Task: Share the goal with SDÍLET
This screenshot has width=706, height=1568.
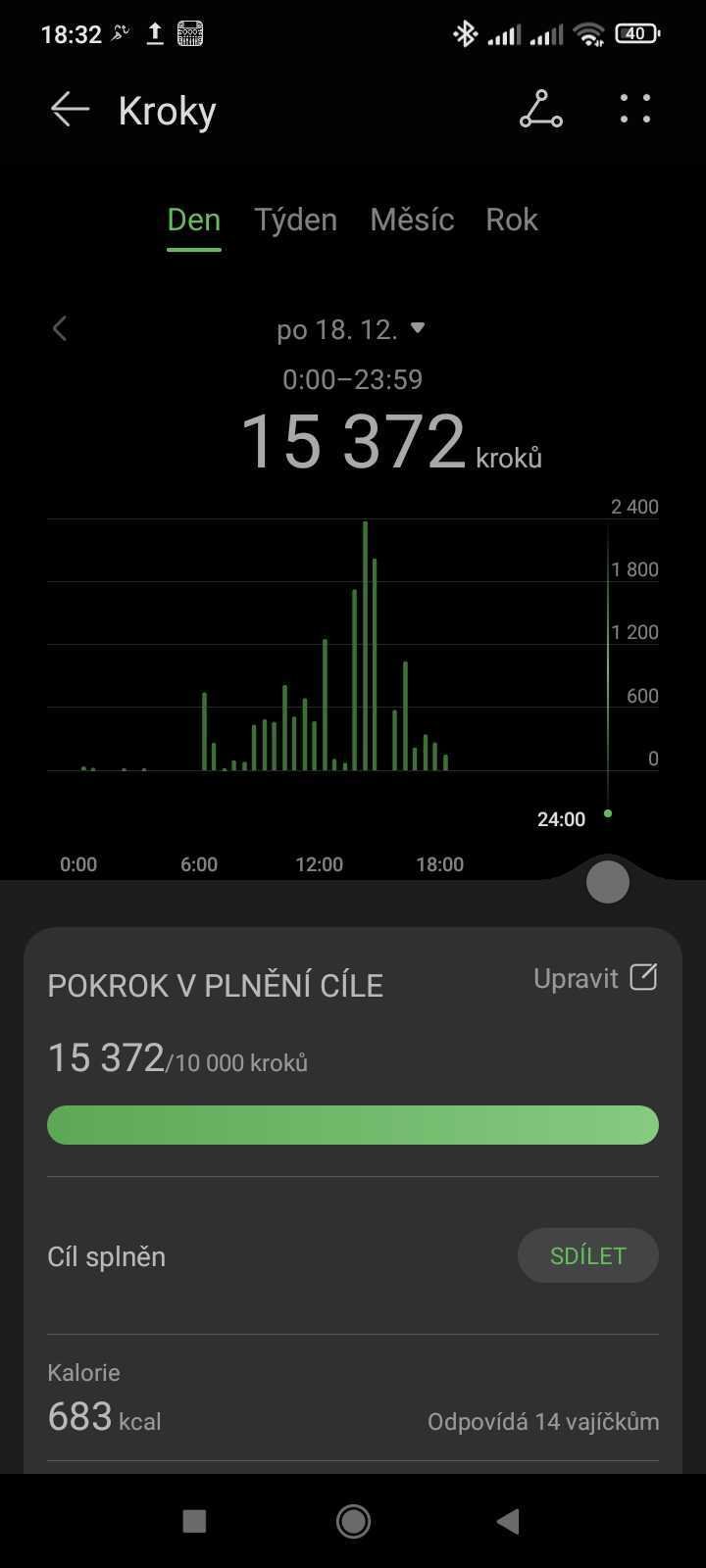Action: tap(587, 1255)
